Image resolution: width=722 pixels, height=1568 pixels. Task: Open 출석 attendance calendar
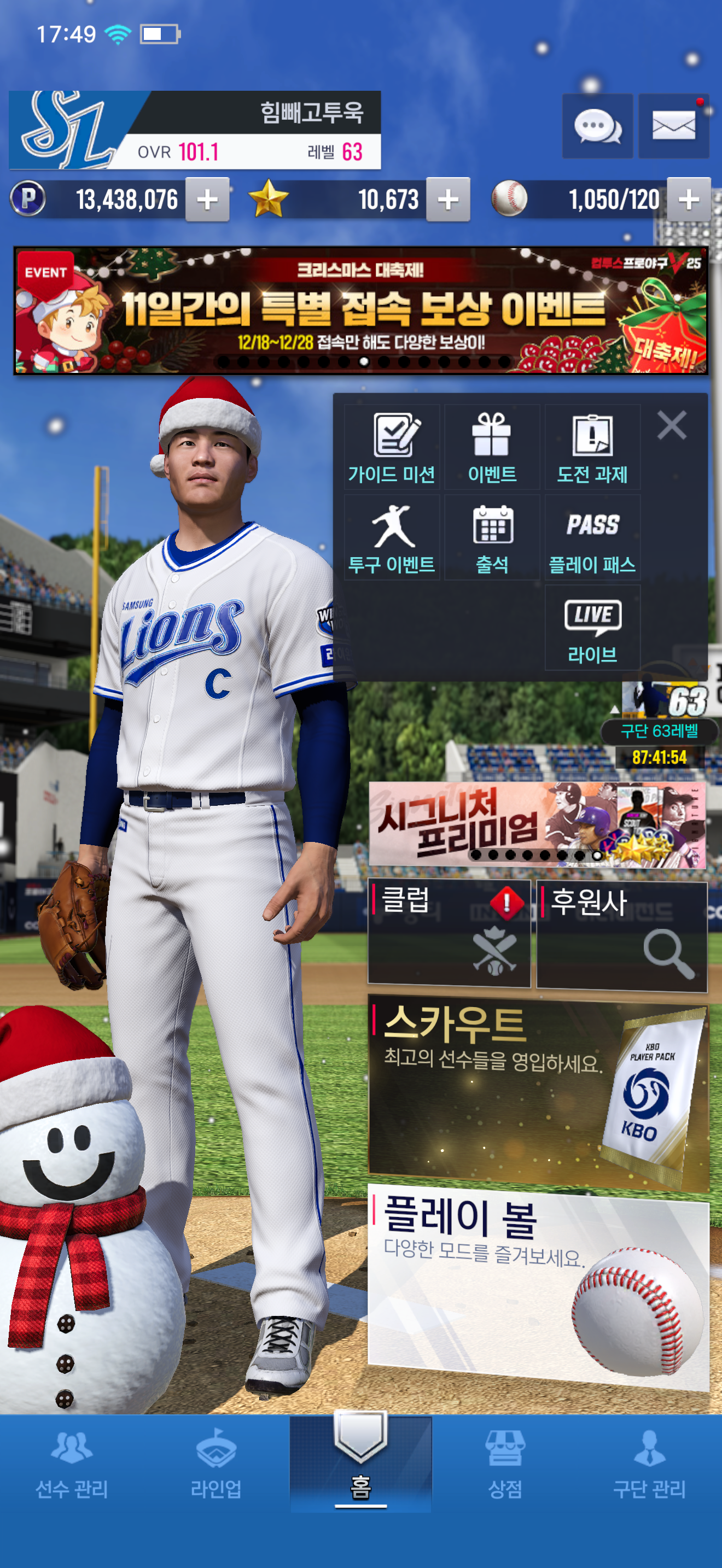pyautogui.click(x=492, y=538)
